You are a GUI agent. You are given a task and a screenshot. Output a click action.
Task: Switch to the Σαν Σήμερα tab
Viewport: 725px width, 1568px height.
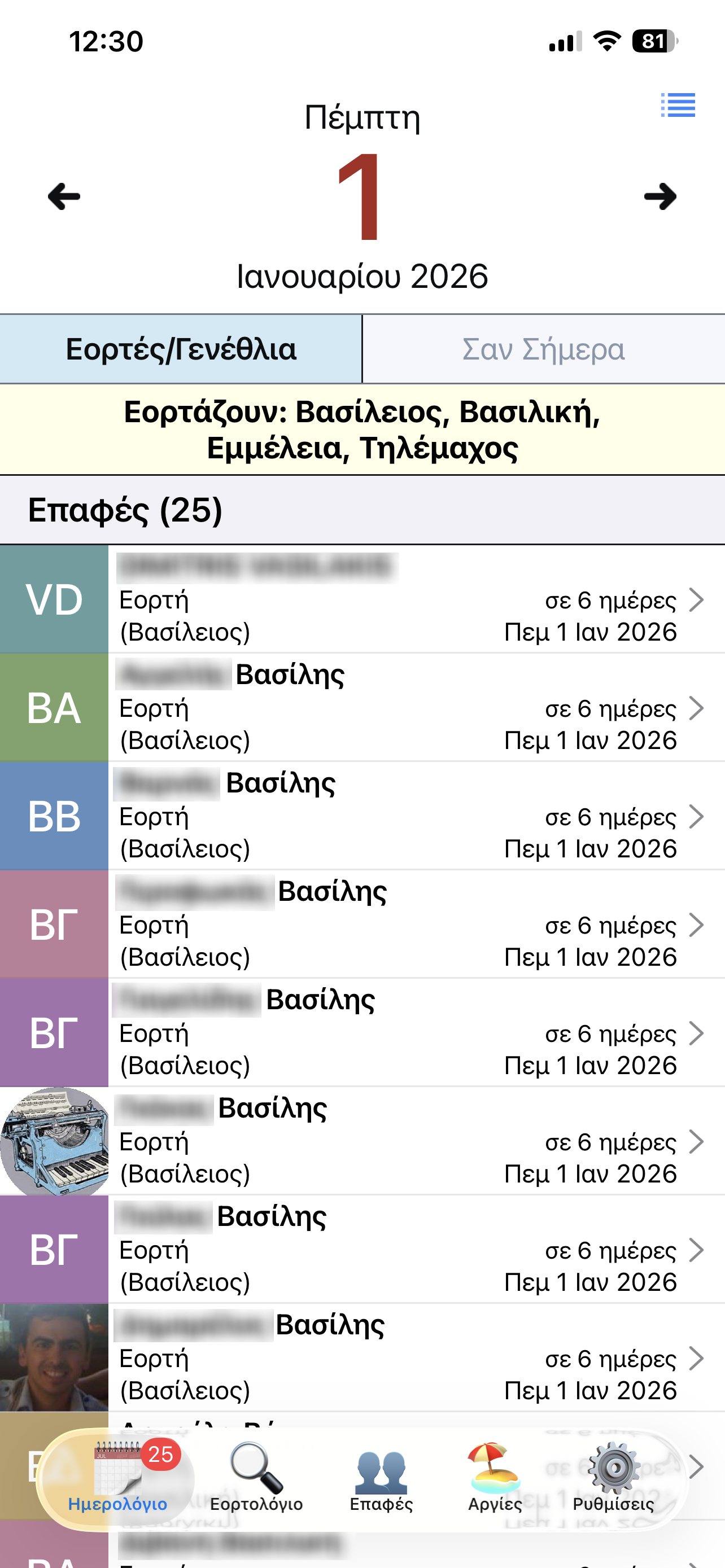point(544,348)
